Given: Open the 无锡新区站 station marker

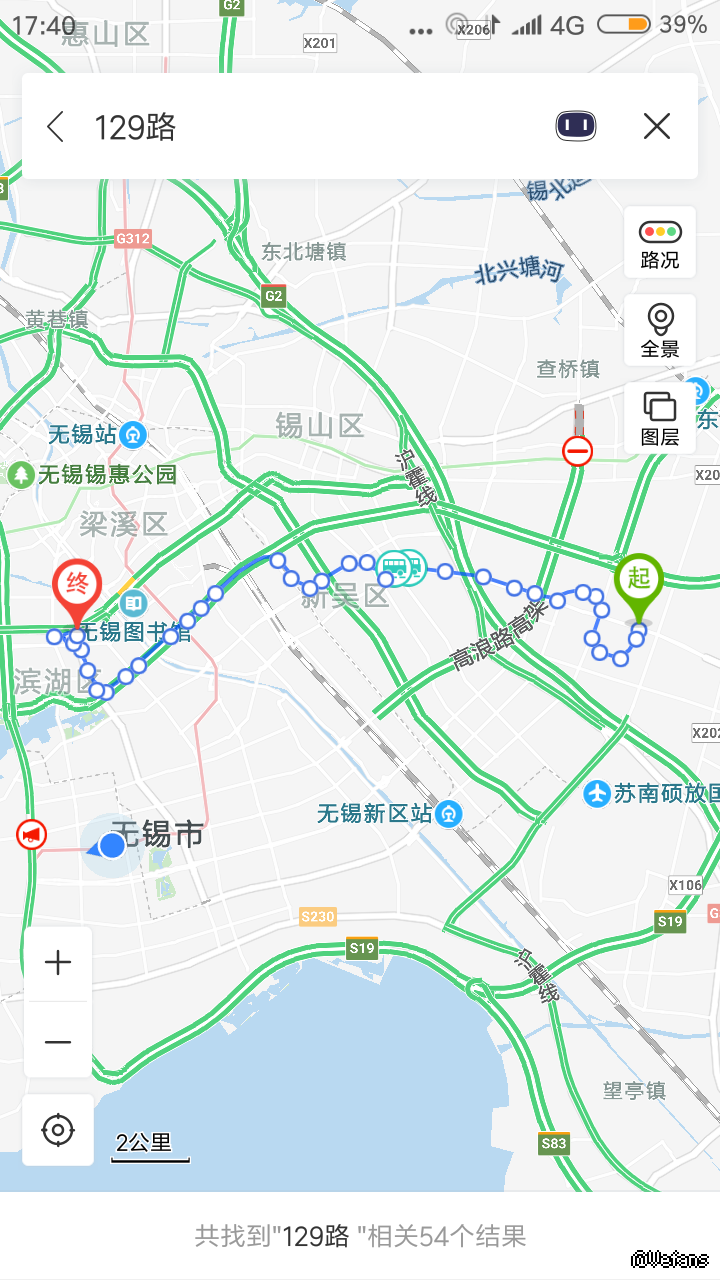Looking at the screenshot, I should [451, 813].
